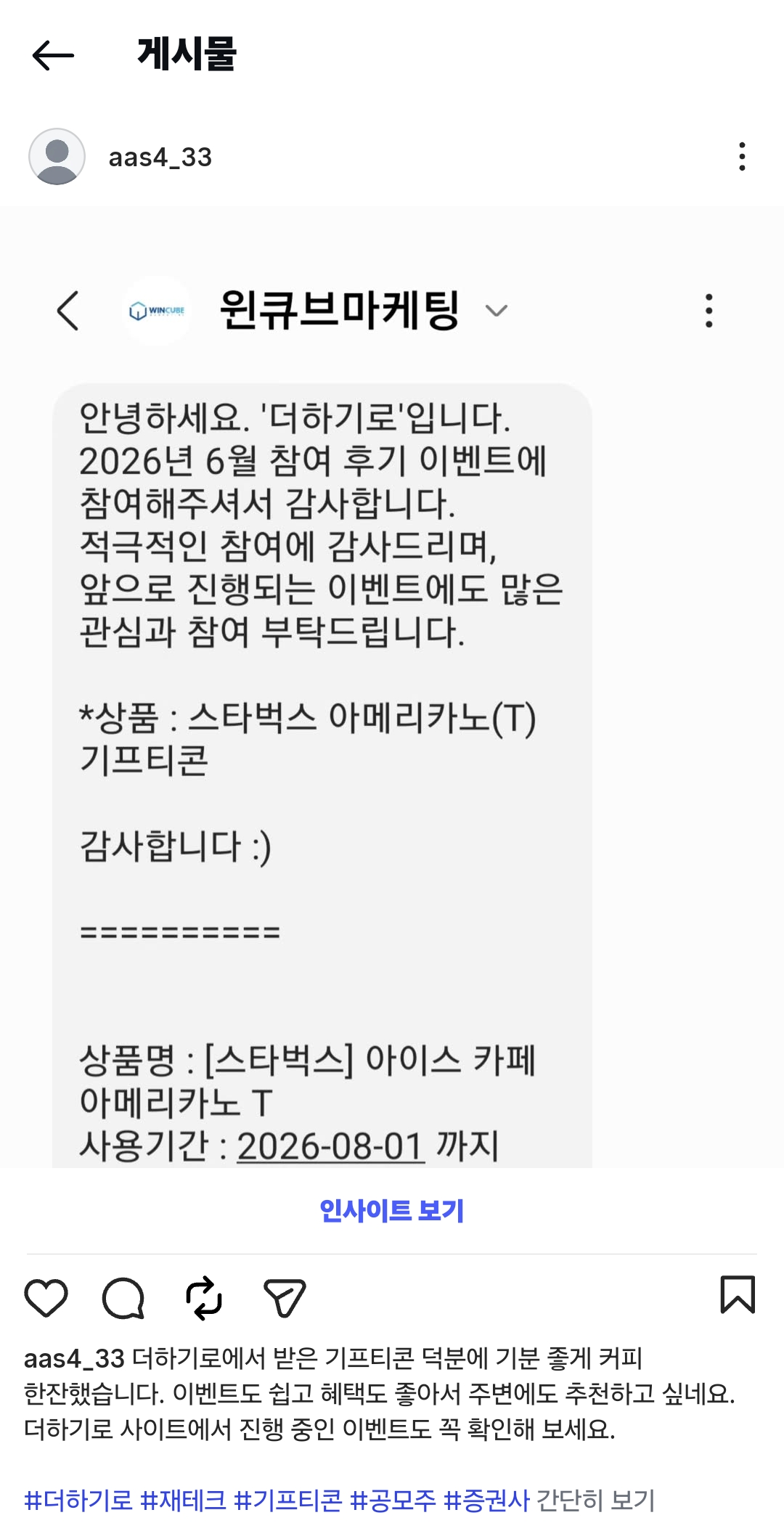Go back from the 게시물 screen
This screenshot has width=784, height=1531.
53,55
